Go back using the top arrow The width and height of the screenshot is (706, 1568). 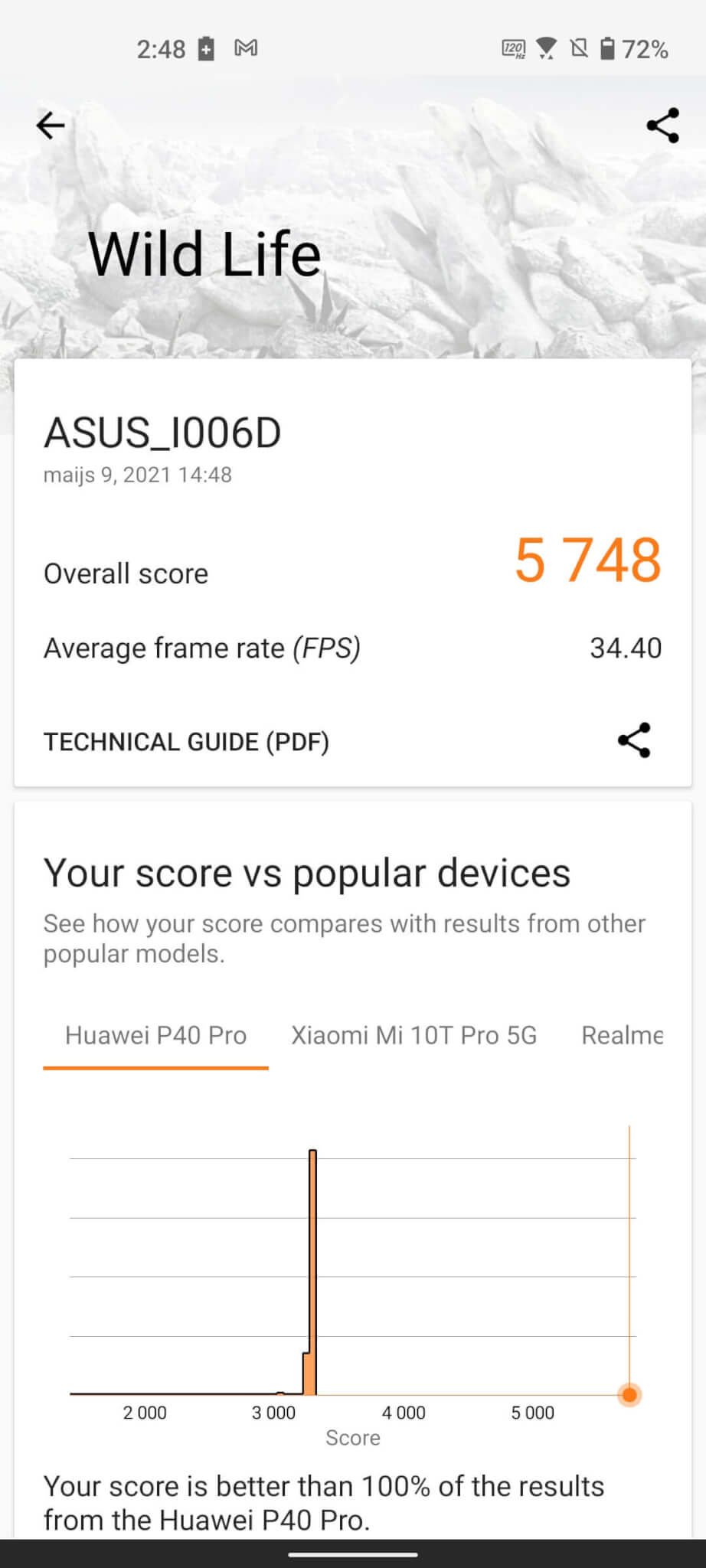pyautogui.click(x=51, y=126)
